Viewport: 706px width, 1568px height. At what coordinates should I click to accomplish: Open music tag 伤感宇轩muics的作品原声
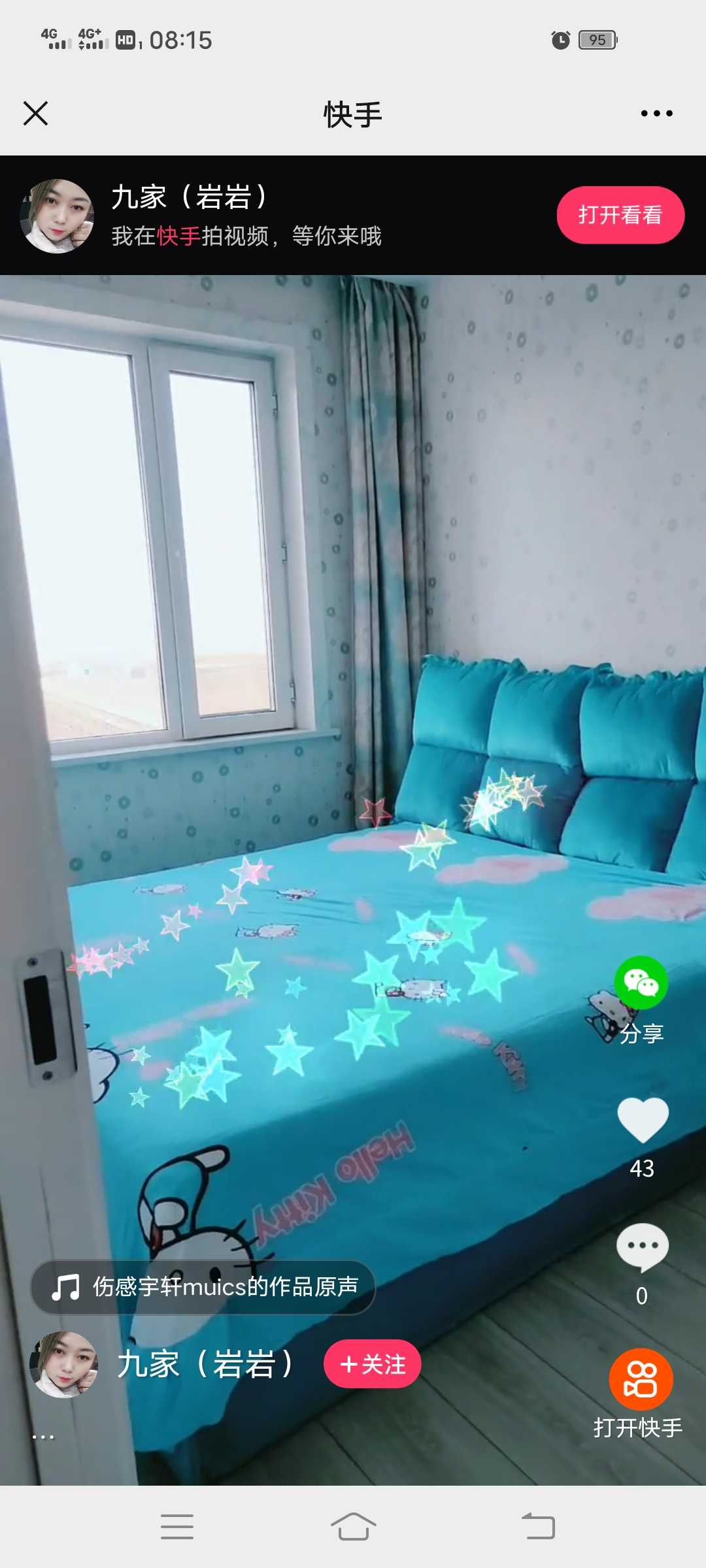coord(203,1287)
